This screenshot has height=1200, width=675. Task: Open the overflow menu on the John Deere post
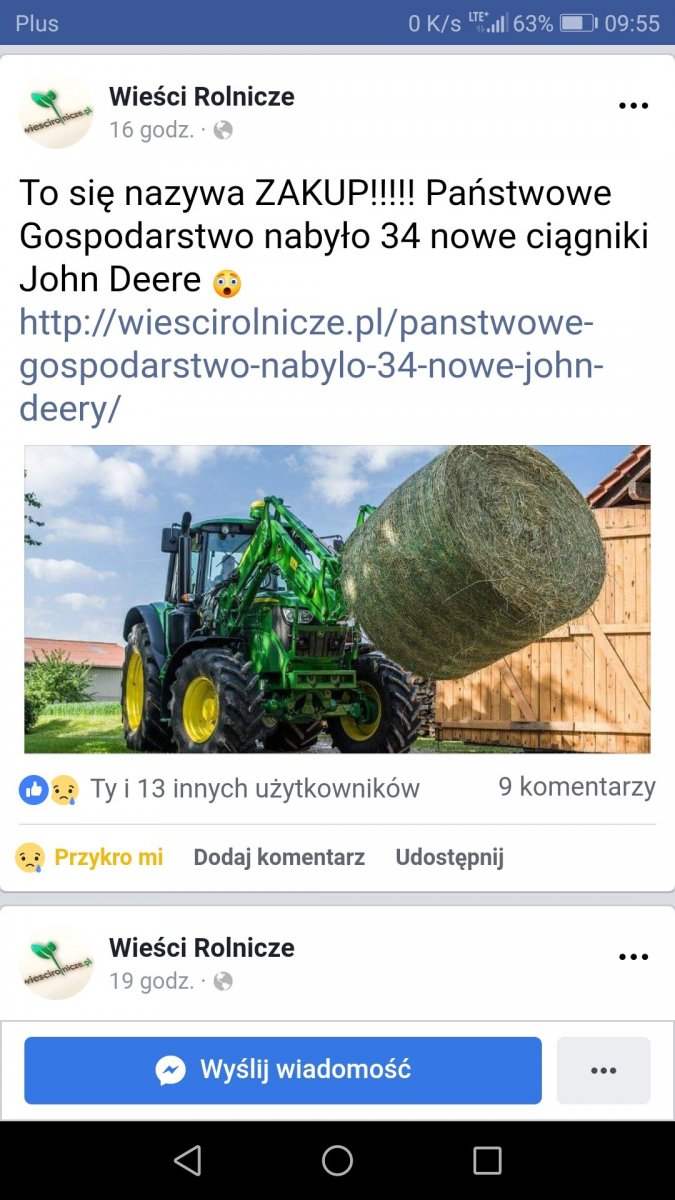click(x=633, y=106)
